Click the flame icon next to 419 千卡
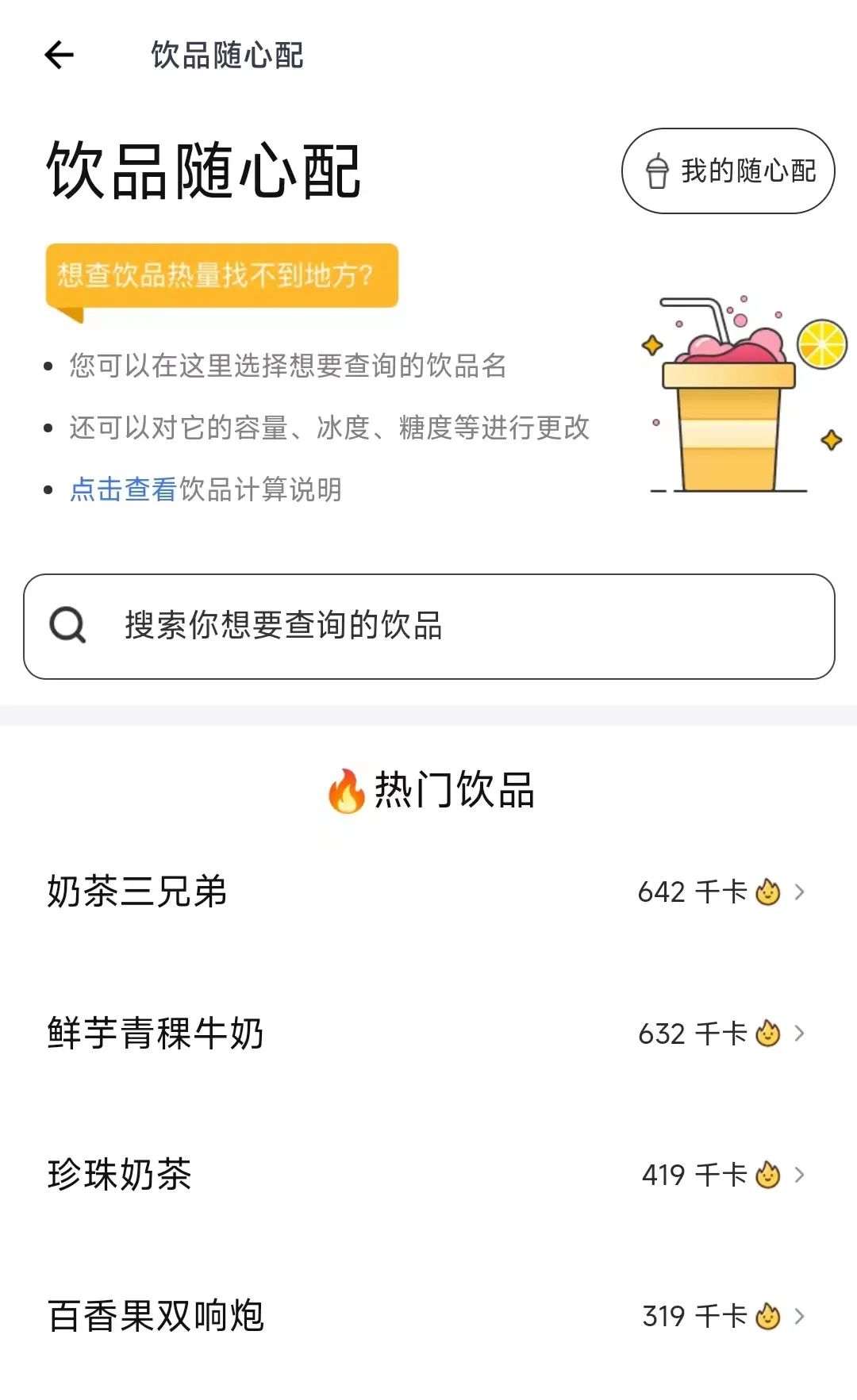 [767, 1176]
